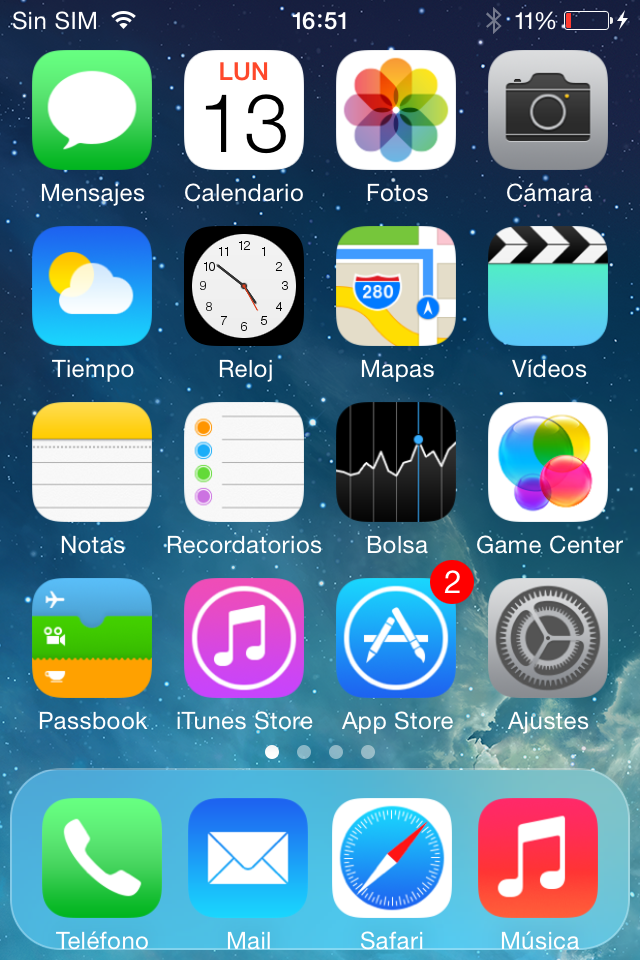Open the Notas app
Screen dimensions: 640x960
(92, 462)
